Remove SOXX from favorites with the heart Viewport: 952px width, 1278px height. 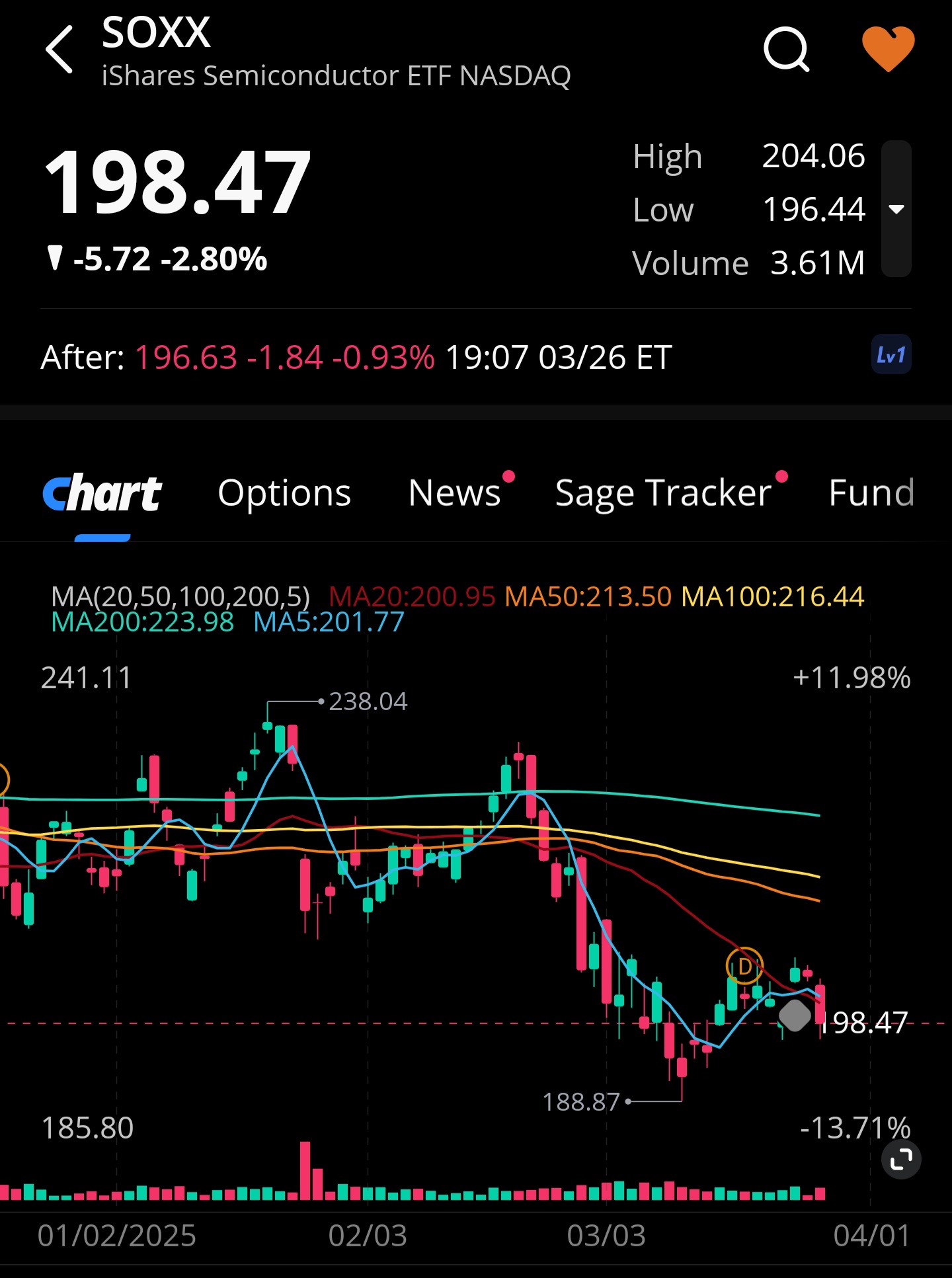pos(888,48)
